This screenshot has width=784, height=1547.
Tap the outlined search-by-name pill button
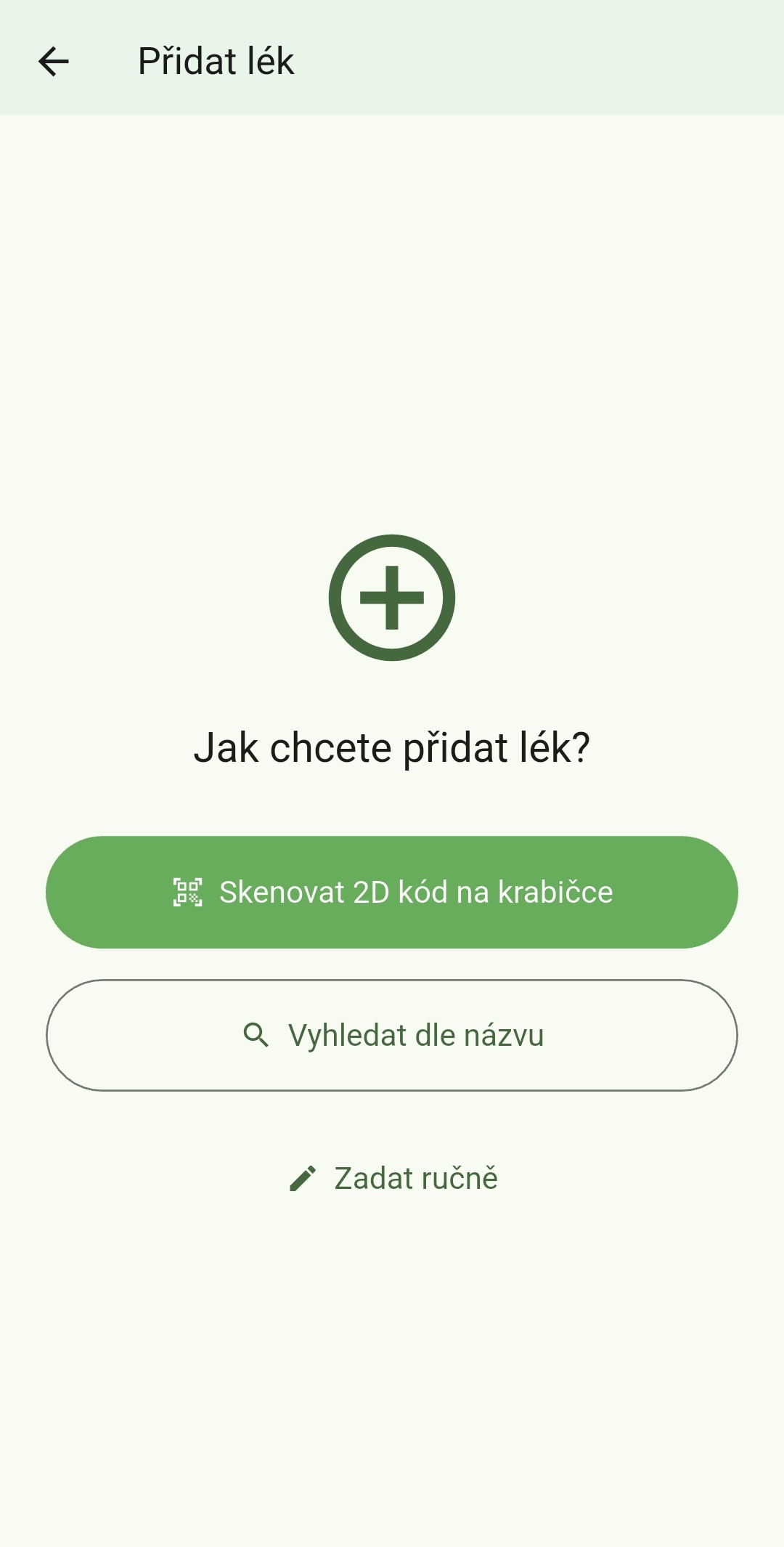pos(391,1035)
